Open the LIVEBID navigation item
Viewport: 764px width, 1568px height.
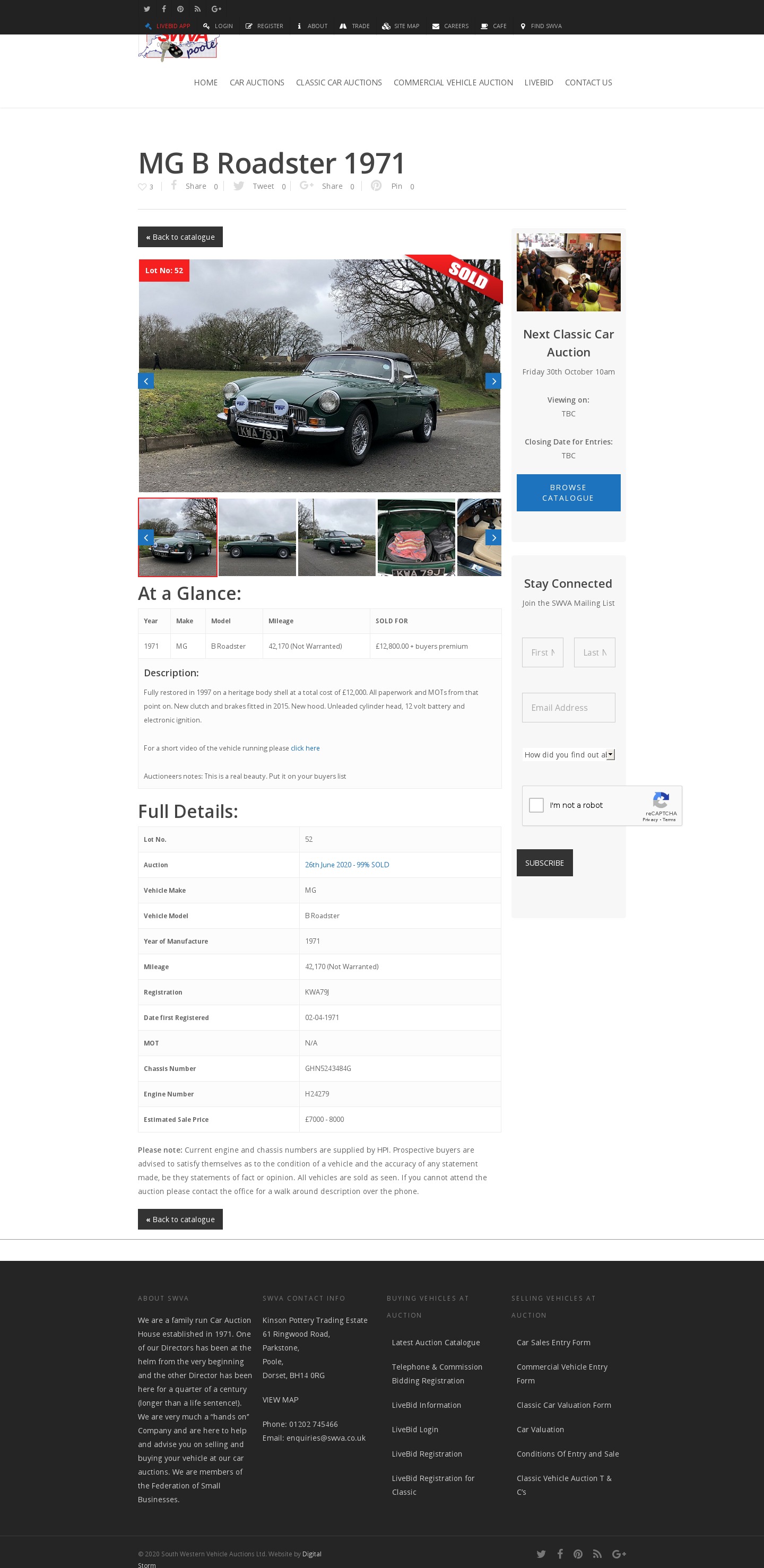click(538, 82)
